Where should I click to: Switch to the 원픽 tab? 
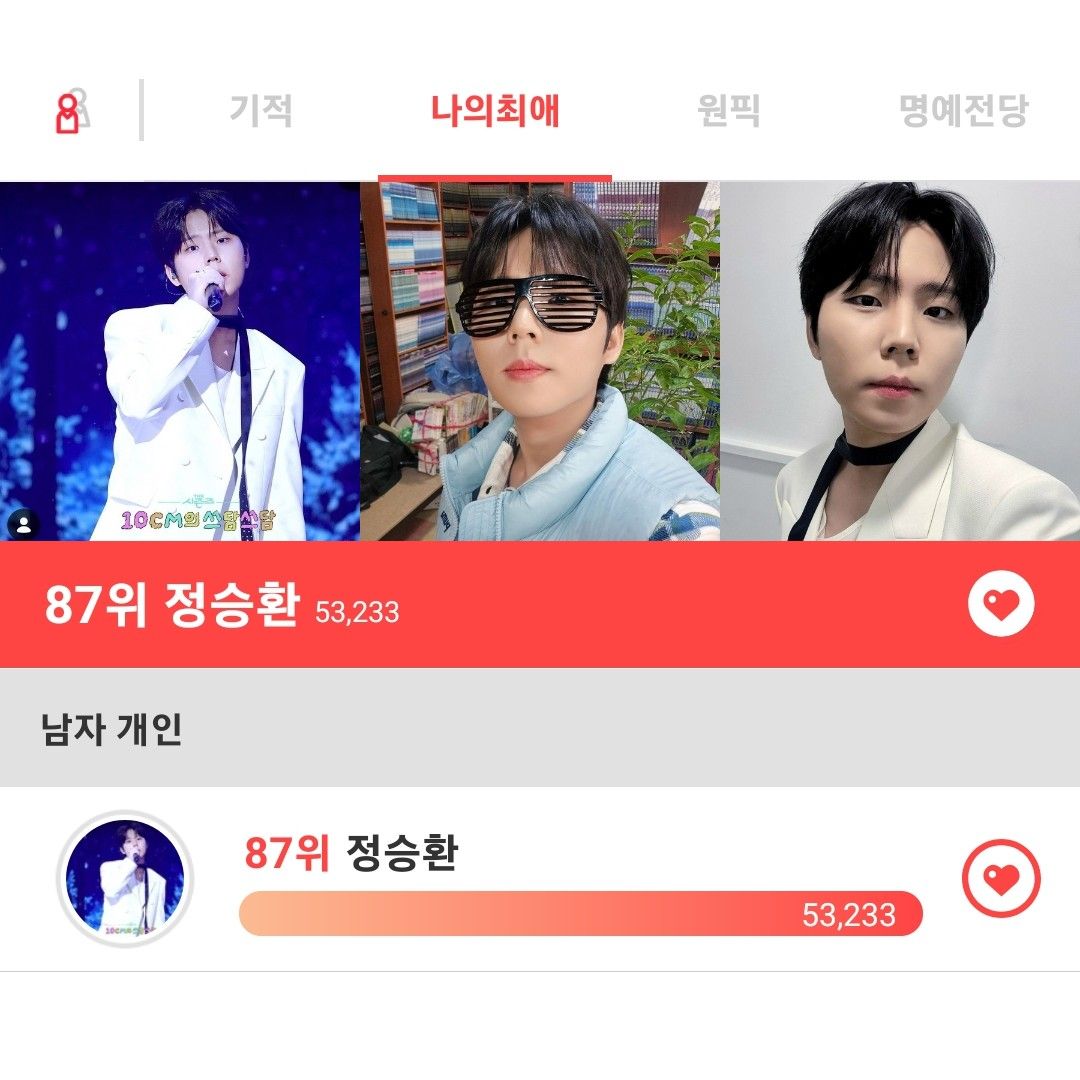pos(728,110)
